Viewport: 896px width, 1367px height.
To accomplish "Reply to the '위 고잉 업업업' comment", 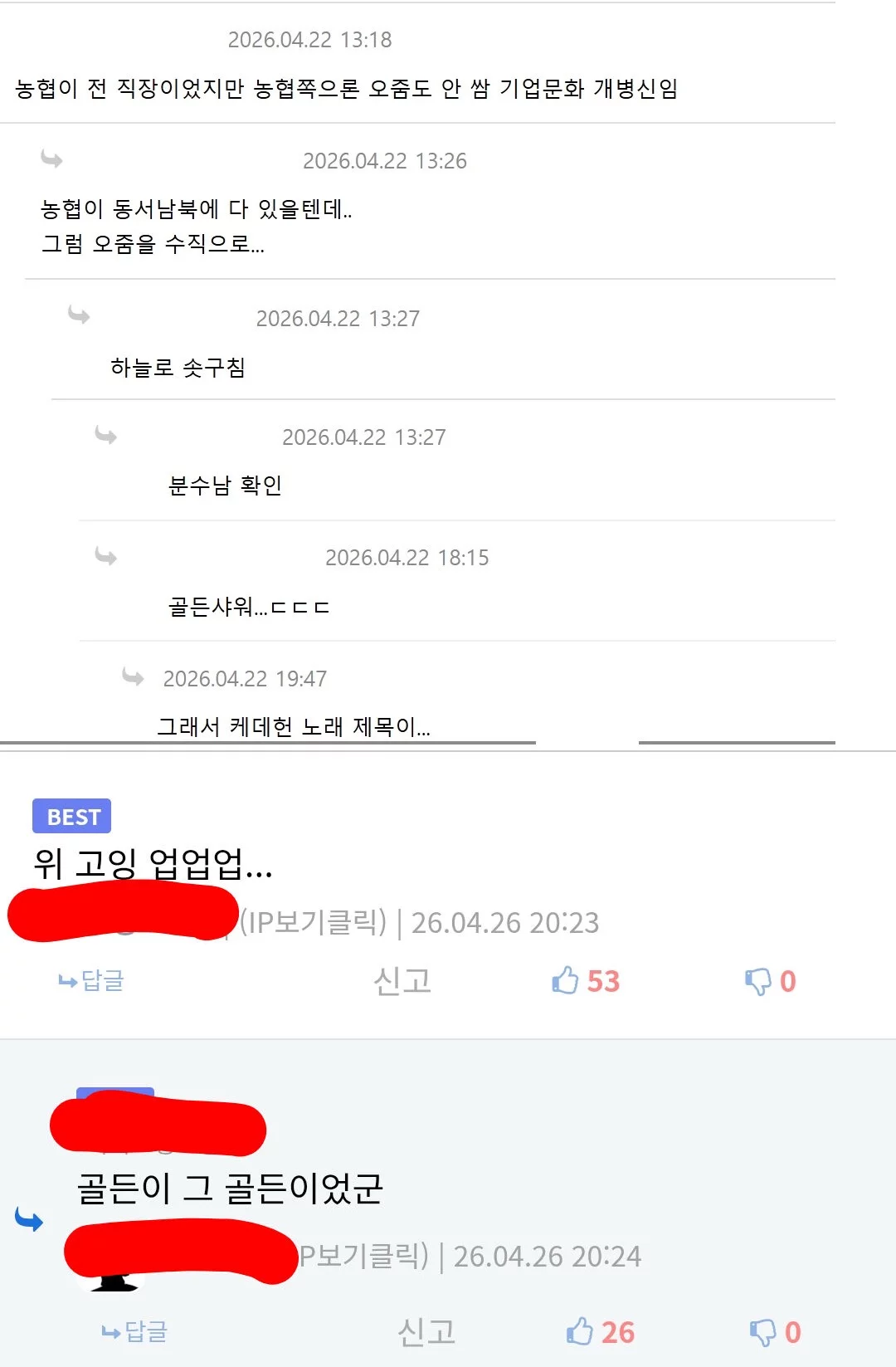I will tap(92, 981).
